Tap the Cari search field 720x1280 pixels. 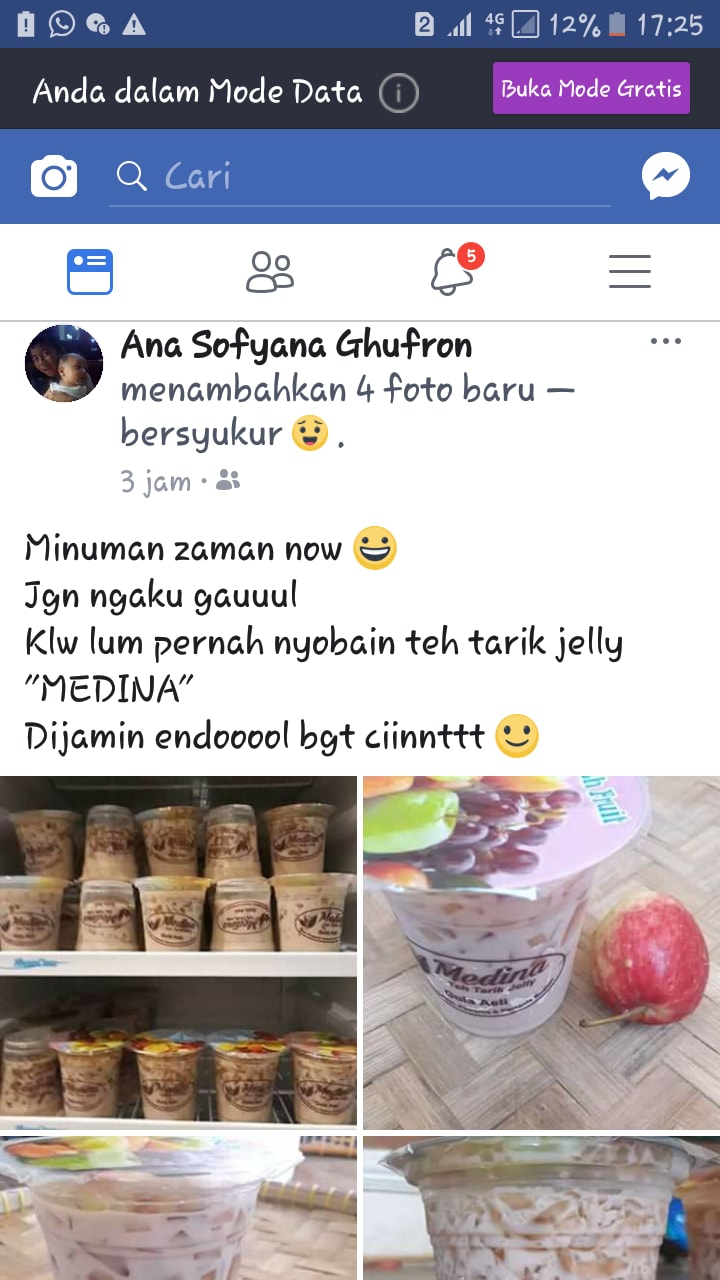pos(360,177)
